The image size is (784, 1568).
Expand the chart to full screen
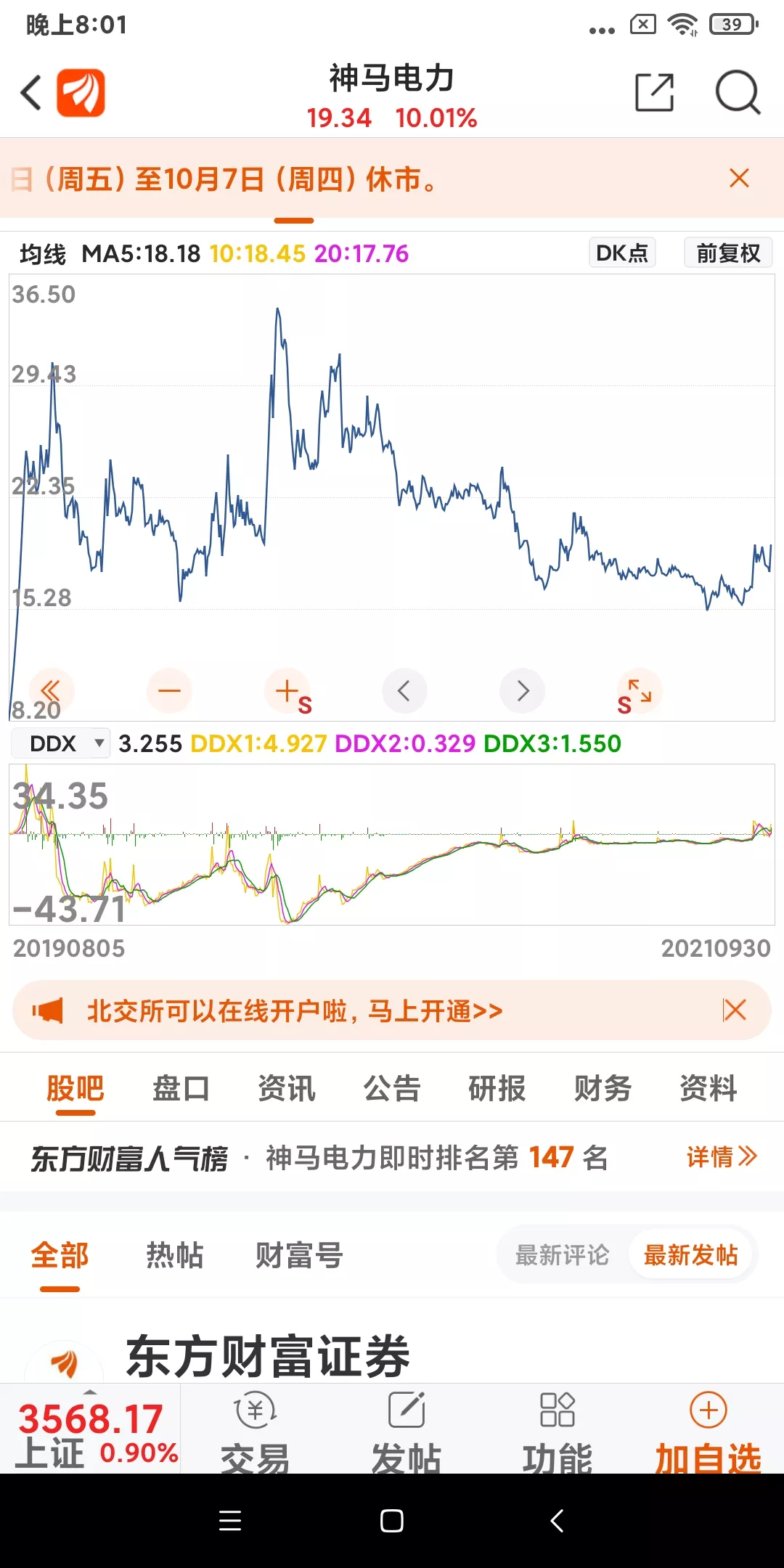coord(639,692)
